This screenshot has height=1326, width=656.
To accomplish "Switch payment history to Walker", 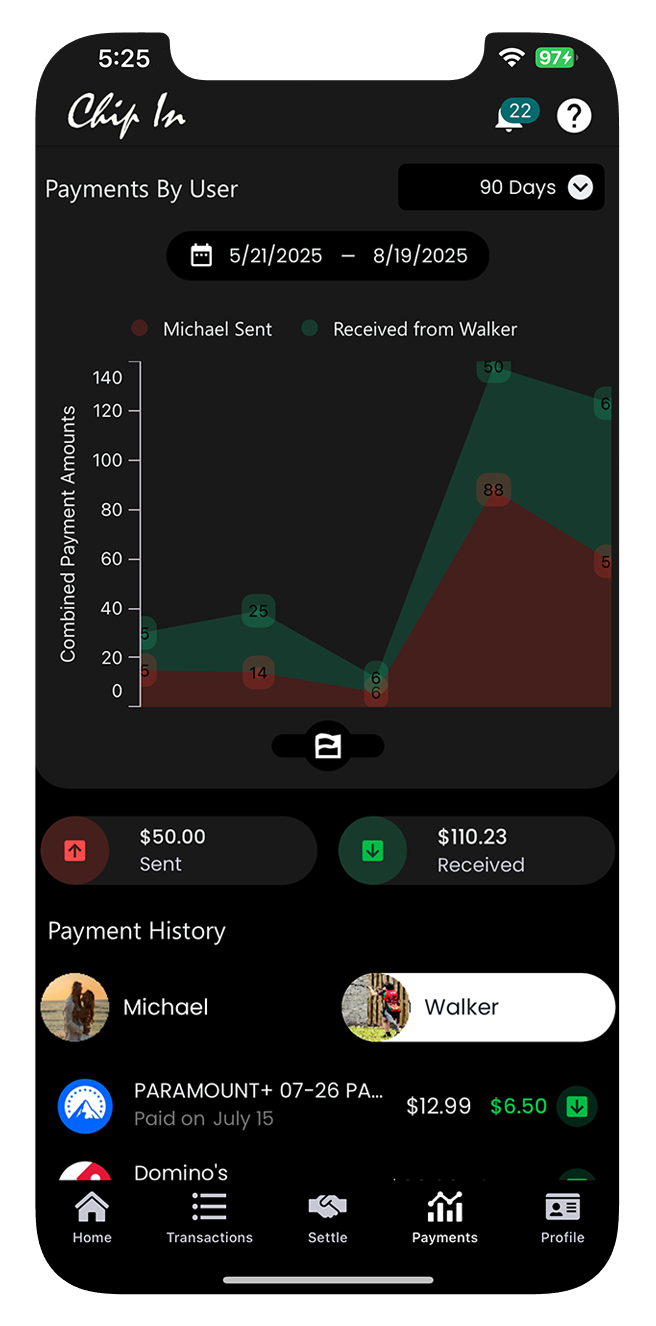I will tap(478, 1007).
